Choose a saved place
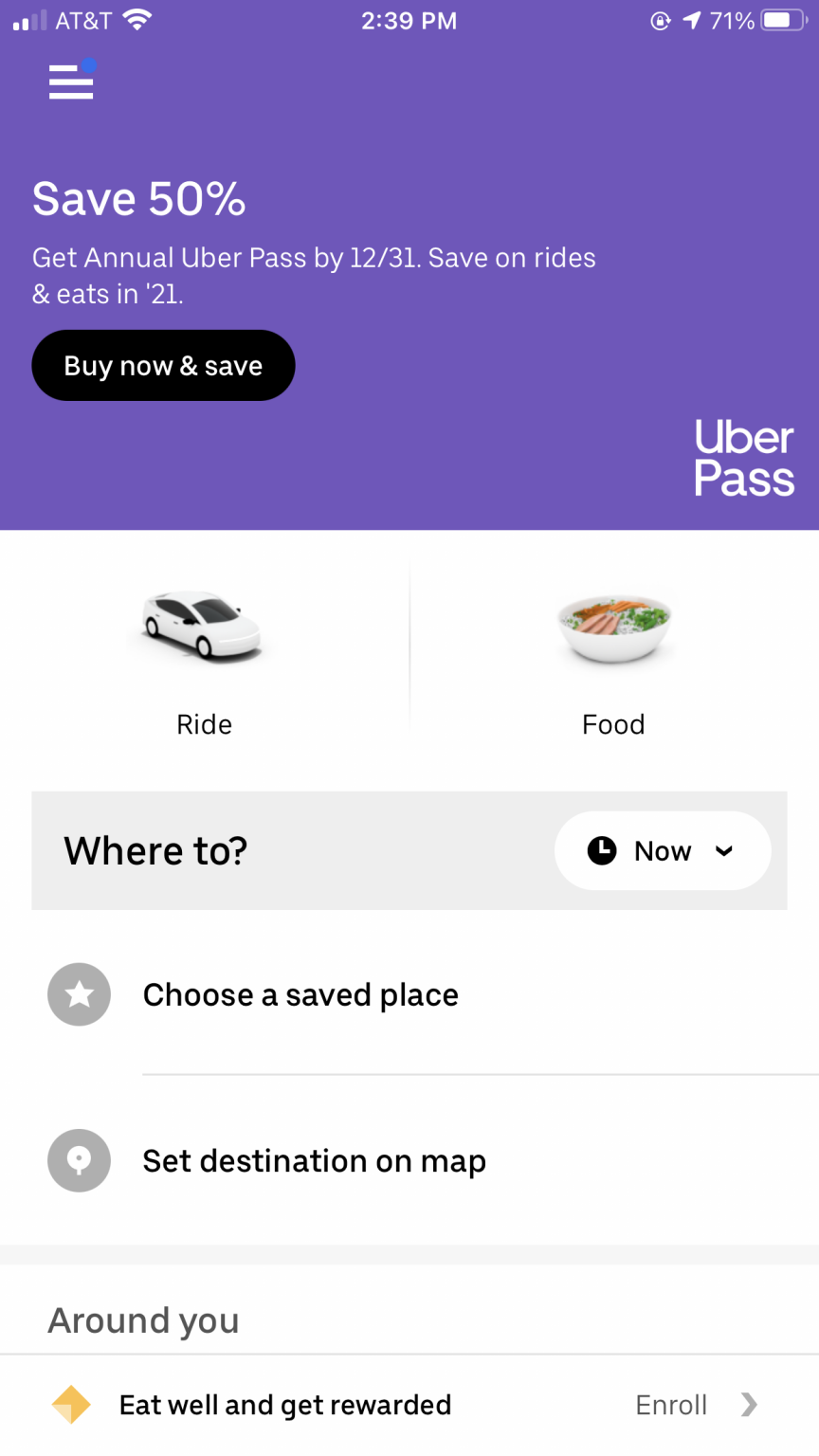The image size is (819, 1456). (409, 994)
